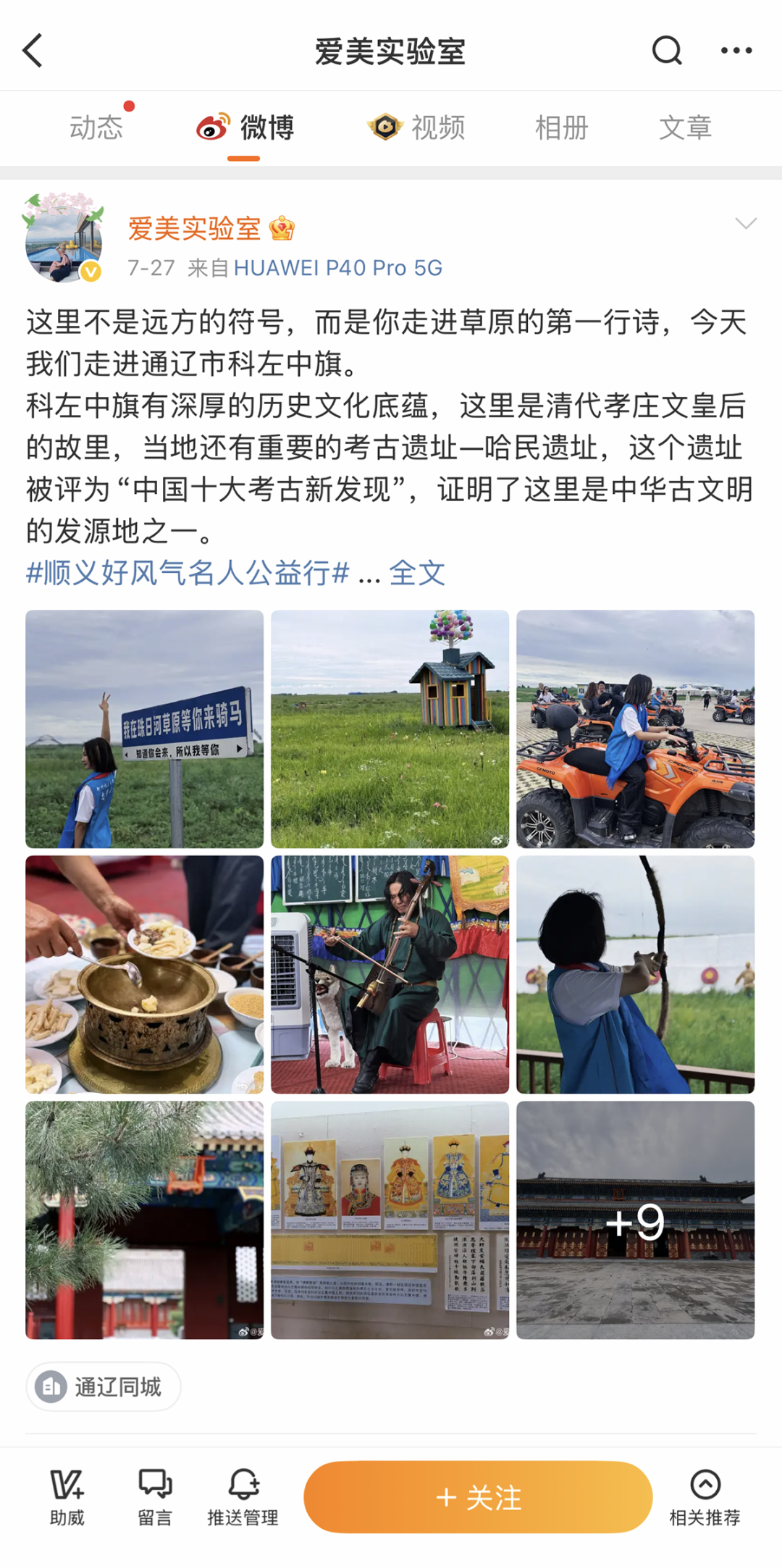
Task: Go back using the top-left arrow
Action: click(33, 51)
